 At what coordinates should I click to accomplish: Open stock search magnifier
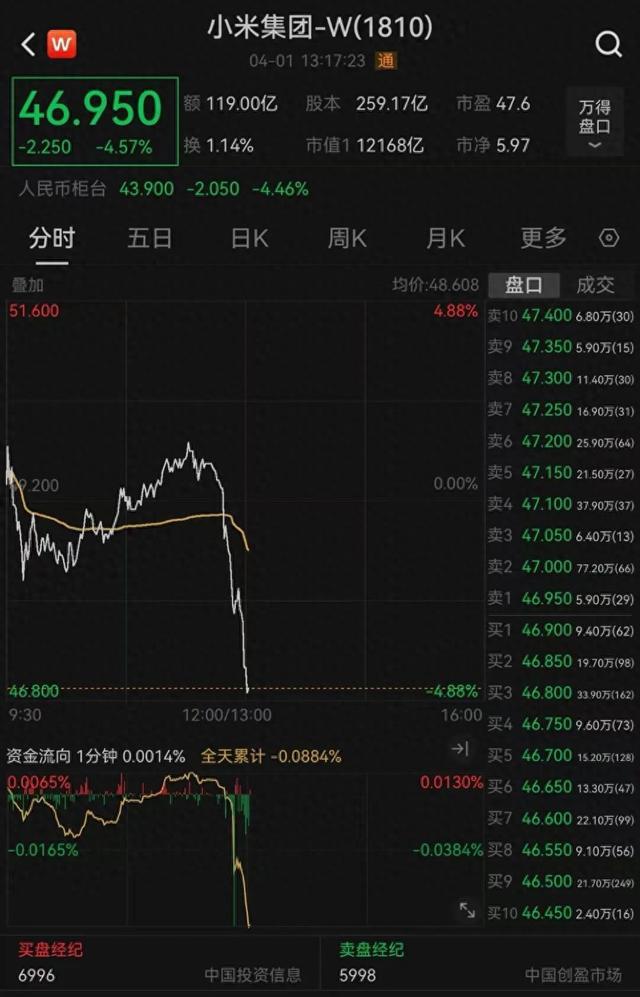[x=608, y=44]
